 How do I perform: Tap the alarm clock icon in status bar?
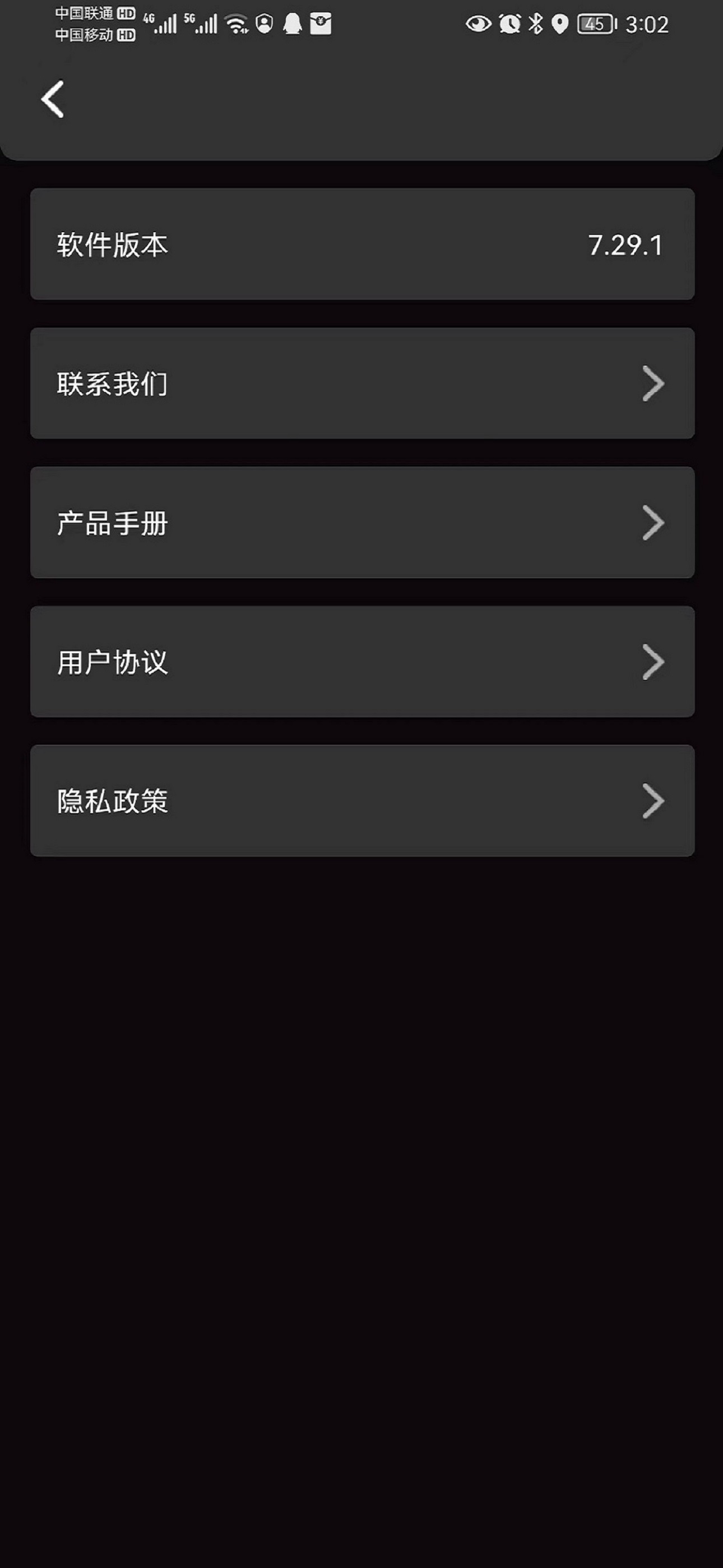pyautogui.click(x=507, y=24)
